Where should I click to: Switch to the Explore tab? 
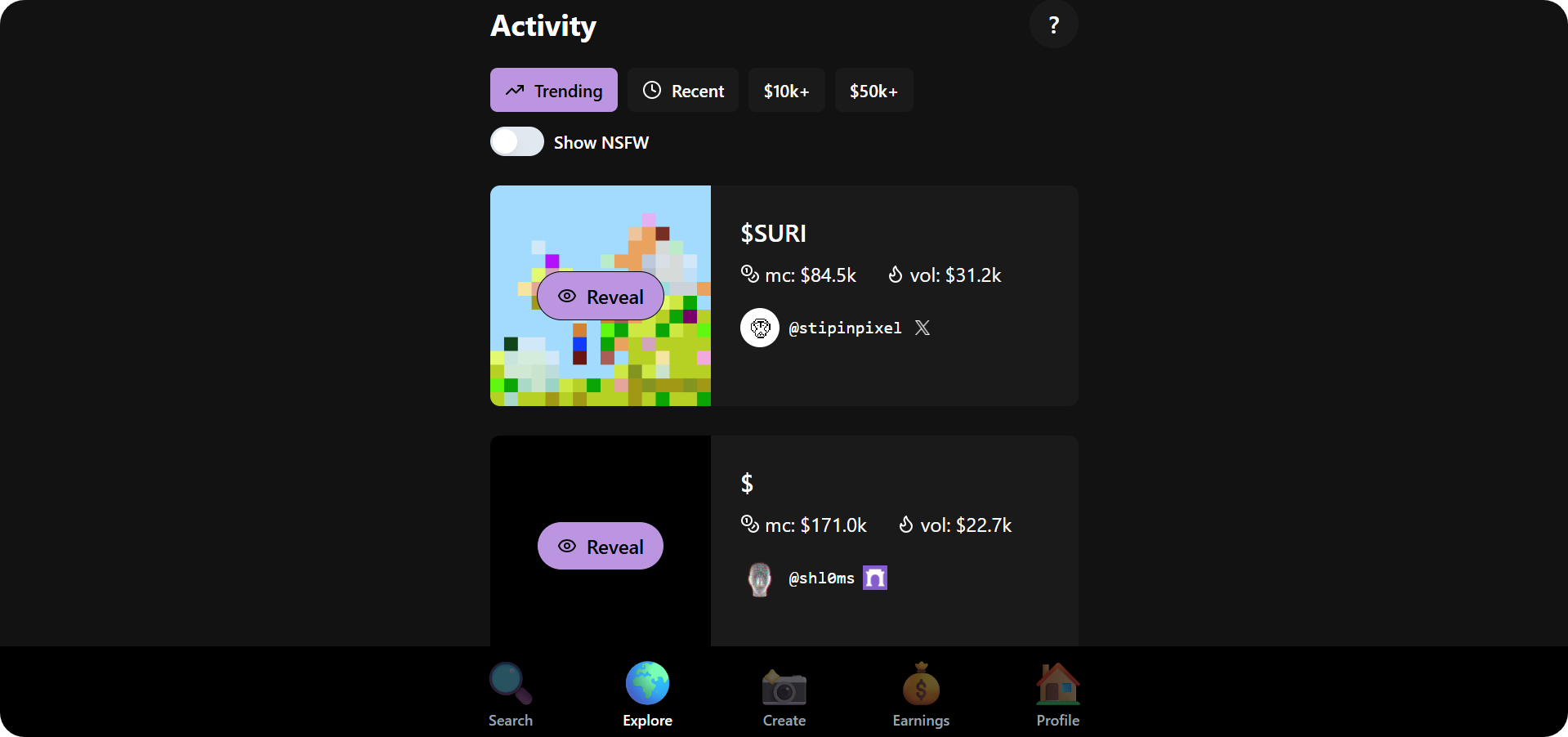click(x=647, y=695)
